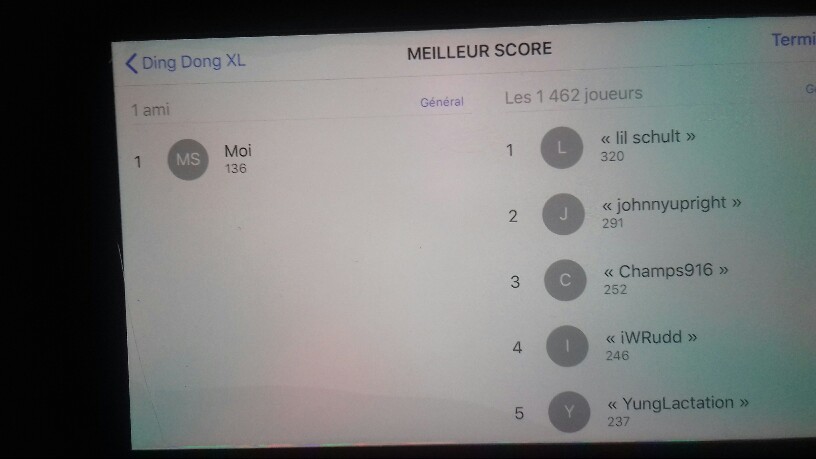Open my own score entry Moi
Screen dimensions: 816x459
(237, 158)
